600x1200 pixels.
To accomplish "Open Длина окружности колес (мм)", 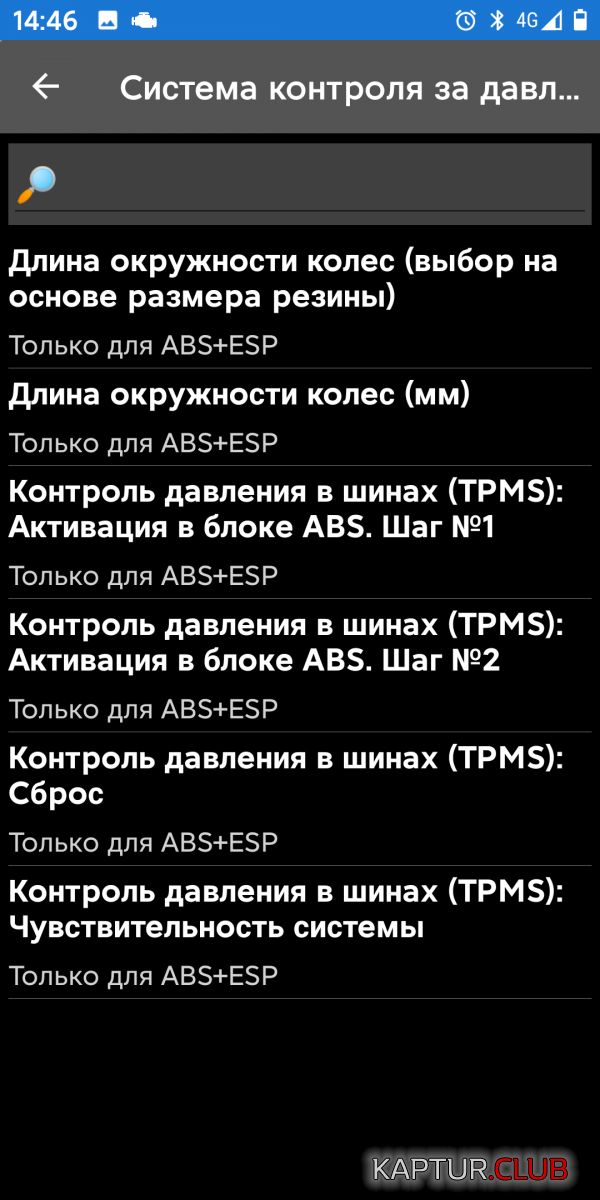I will click(x=298, y=416).
